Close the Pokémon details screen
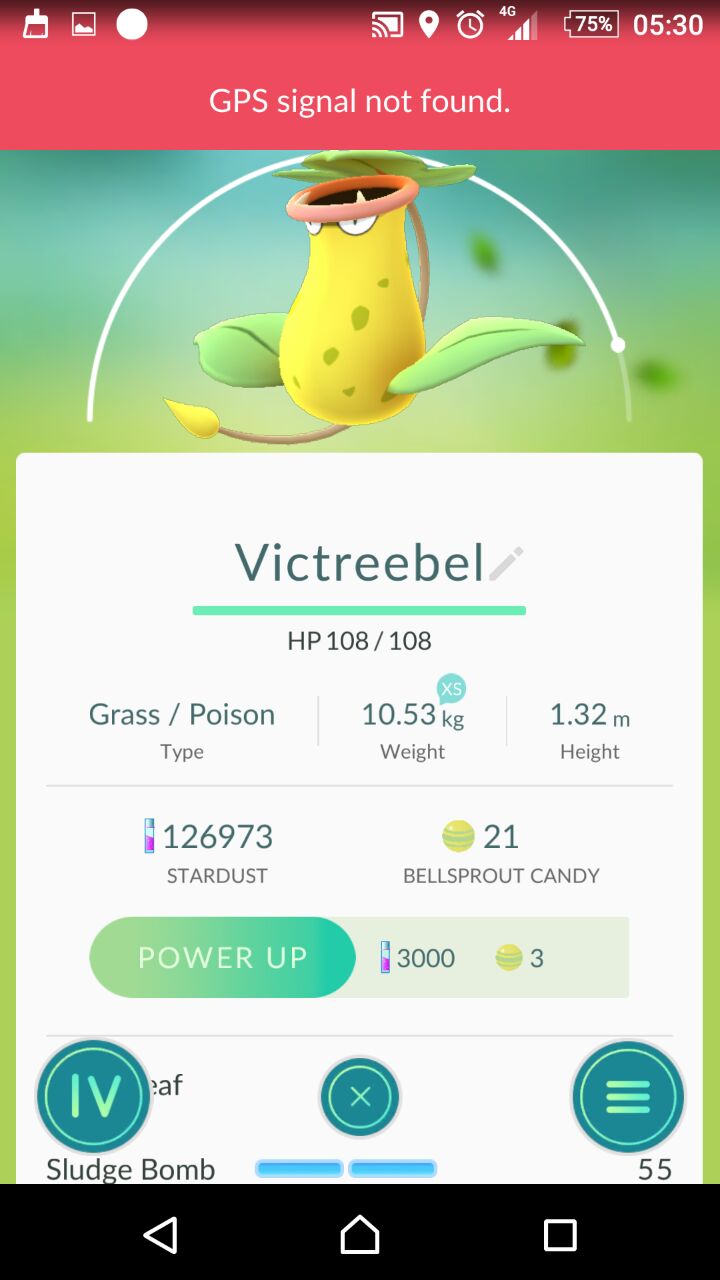 360,1097
